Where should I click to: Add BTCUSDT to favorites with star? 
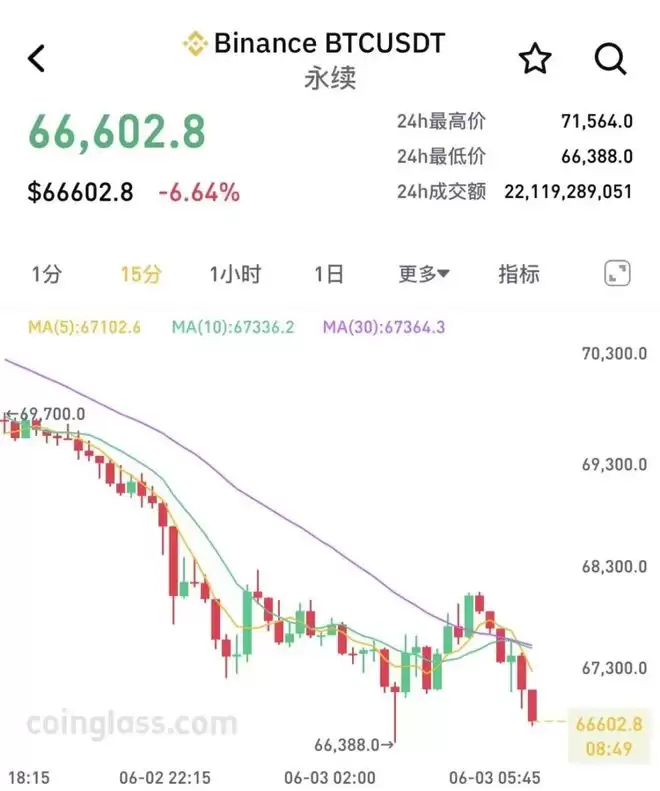[535, 59]
